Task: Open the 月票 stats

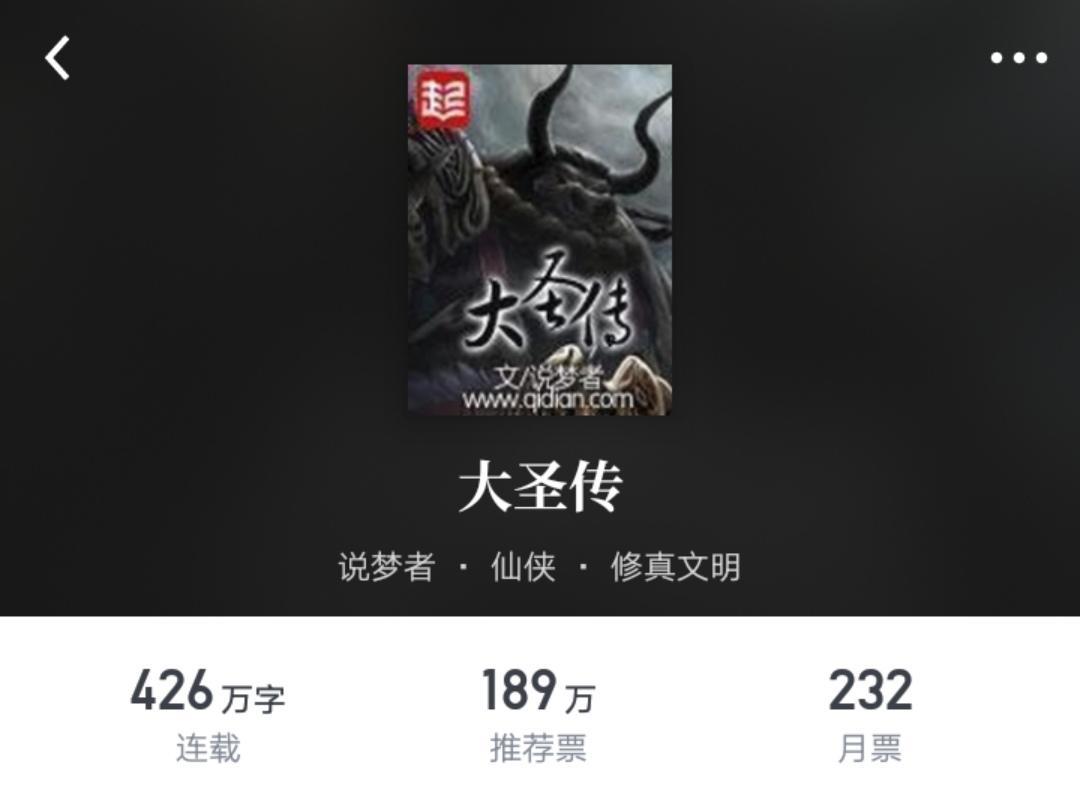Action: pyautogui.click(x=869, y=715)
